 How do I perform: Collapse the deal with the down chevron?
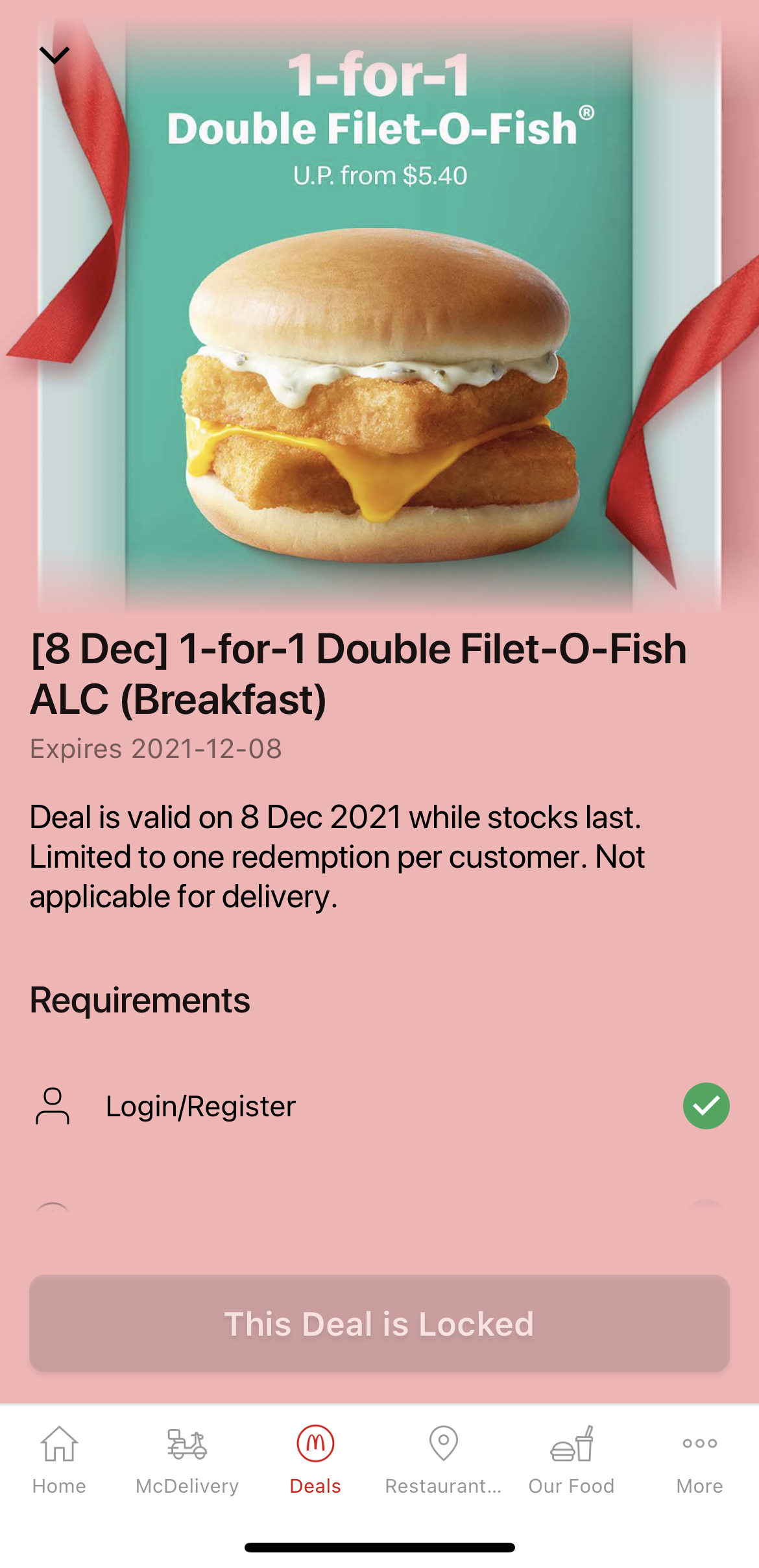(54, 55)
